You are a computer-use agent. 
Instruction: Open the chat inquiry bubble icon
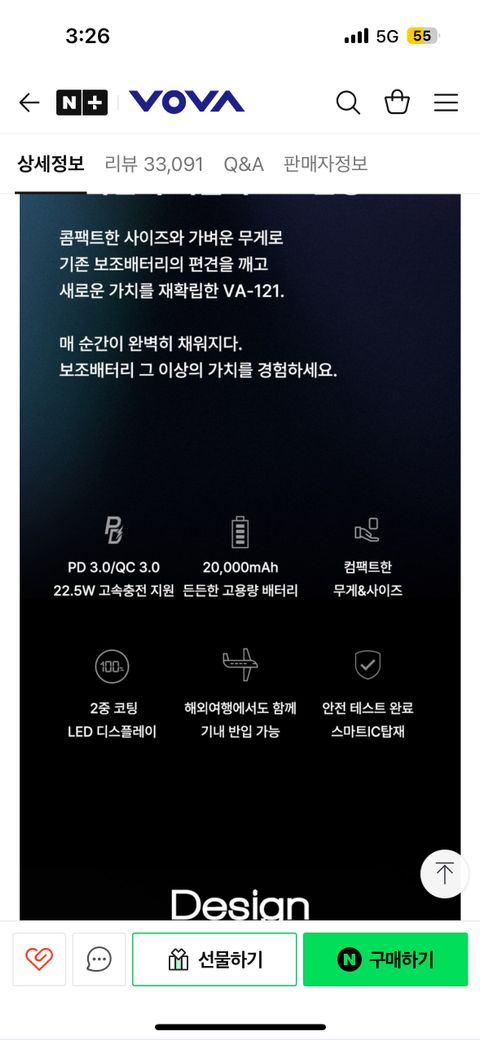[x=99, y=959]
